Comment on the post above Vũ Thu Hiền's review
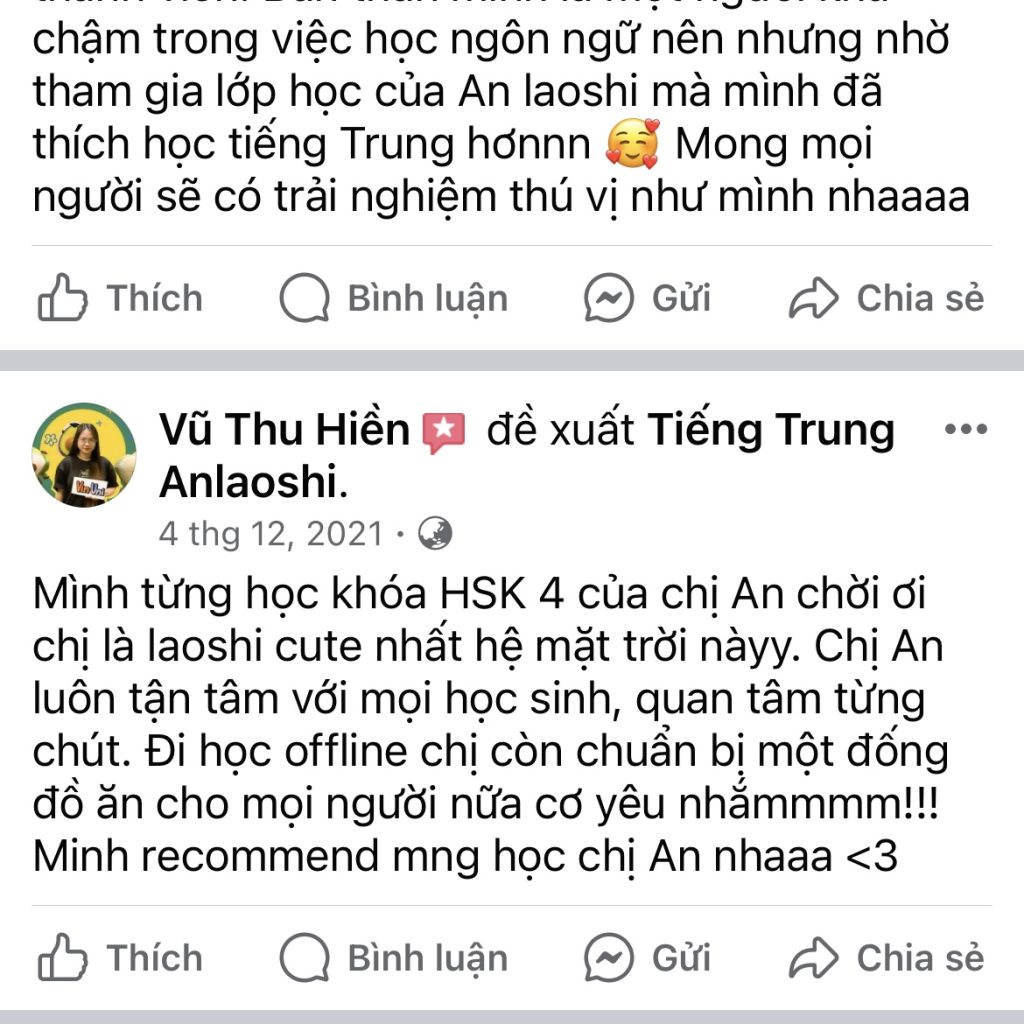The height and width of the screenshot is (1024, 1024). tap(394, 298)
